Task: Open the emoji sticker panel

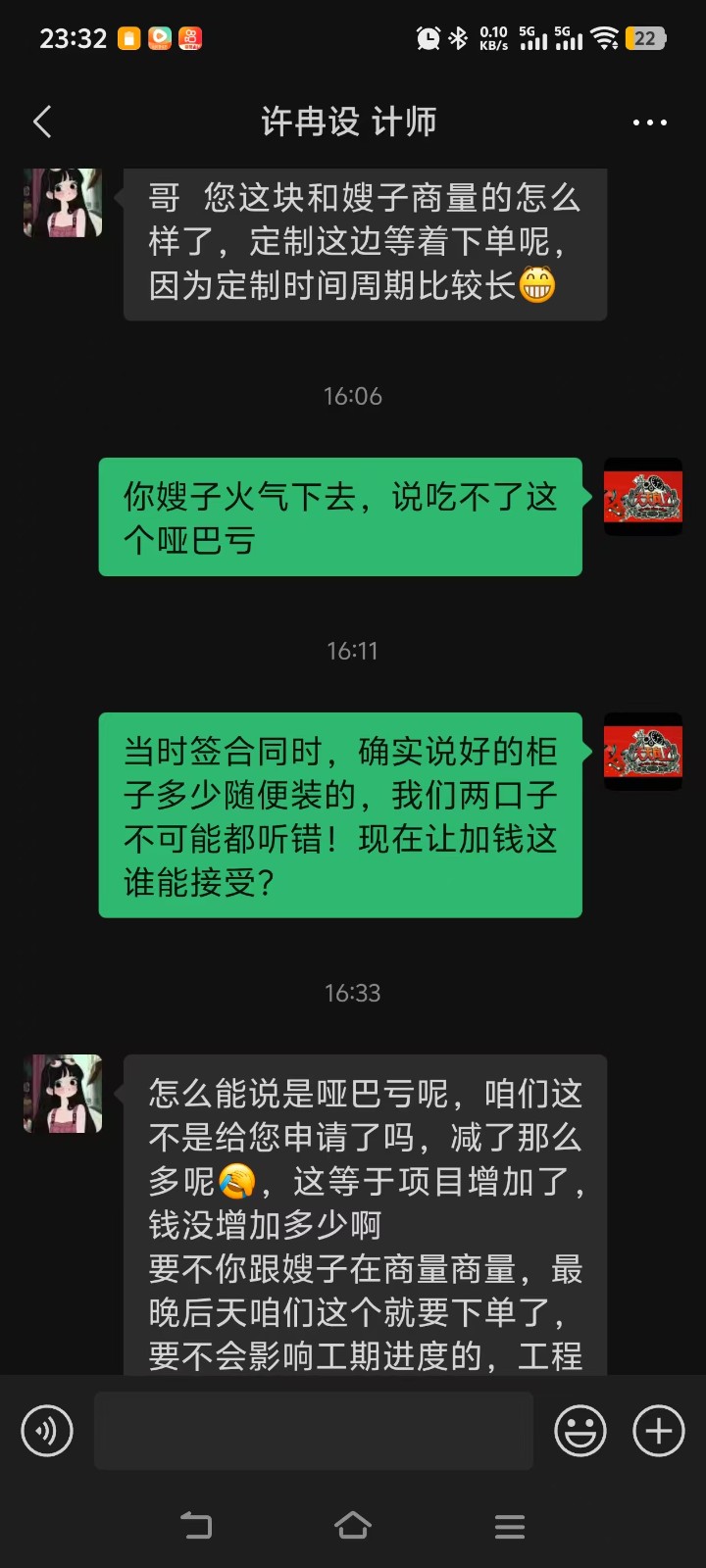Action: (x=580, y=1431)
